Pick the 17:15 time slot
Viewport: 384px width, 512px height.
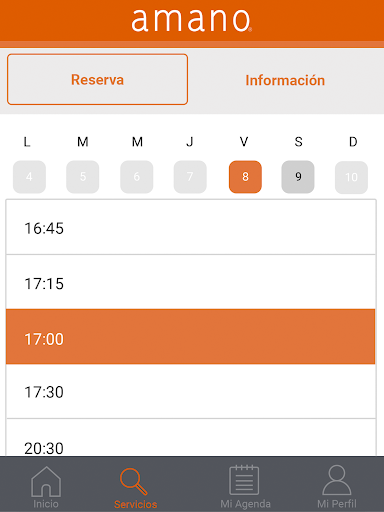(191, 282)
